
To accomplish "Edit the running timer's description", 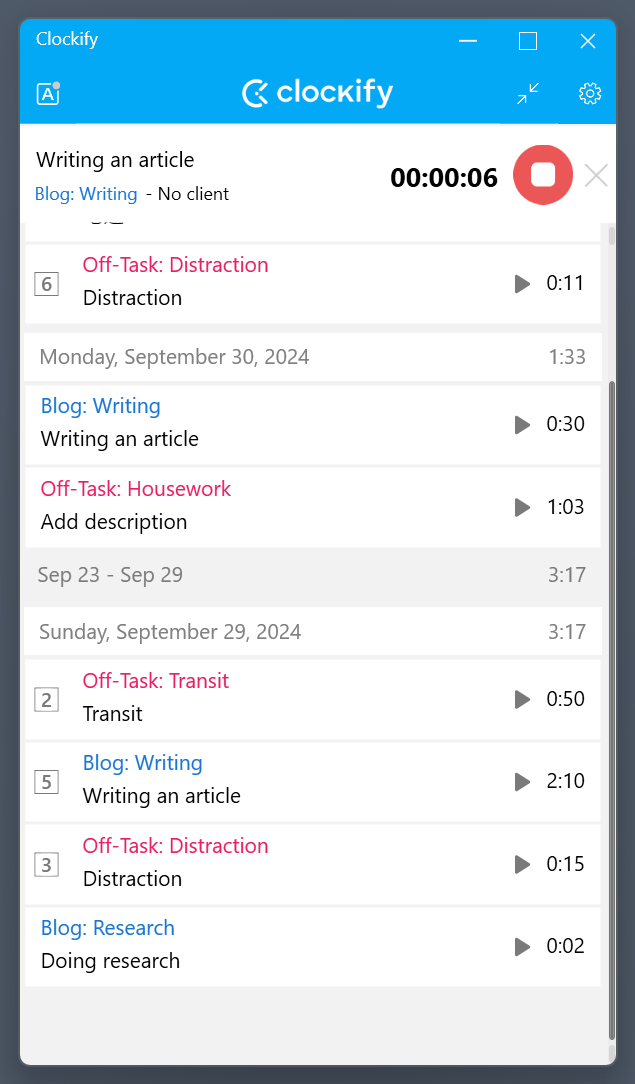I will click(115, 160).
